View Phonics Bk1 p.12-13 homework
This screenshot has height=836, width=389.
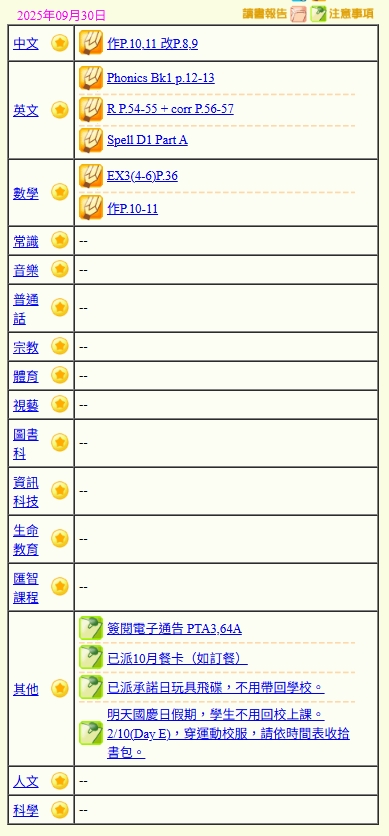(x=161, y=78)
